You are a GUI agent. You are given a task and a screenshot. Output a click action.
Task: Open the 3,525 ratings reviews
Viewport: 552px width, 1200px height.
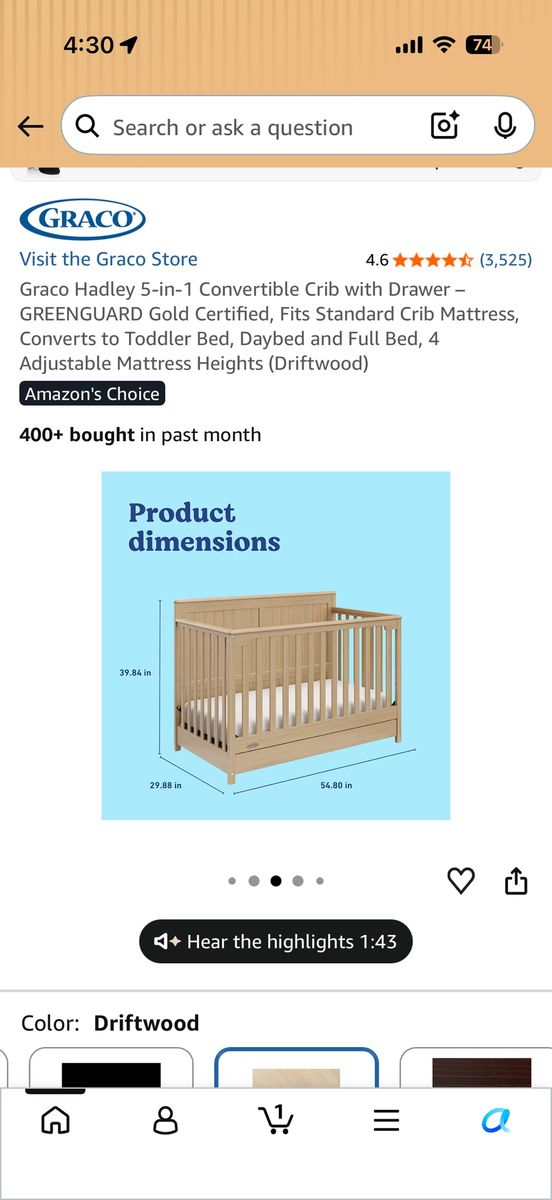(x=505, y=260)
